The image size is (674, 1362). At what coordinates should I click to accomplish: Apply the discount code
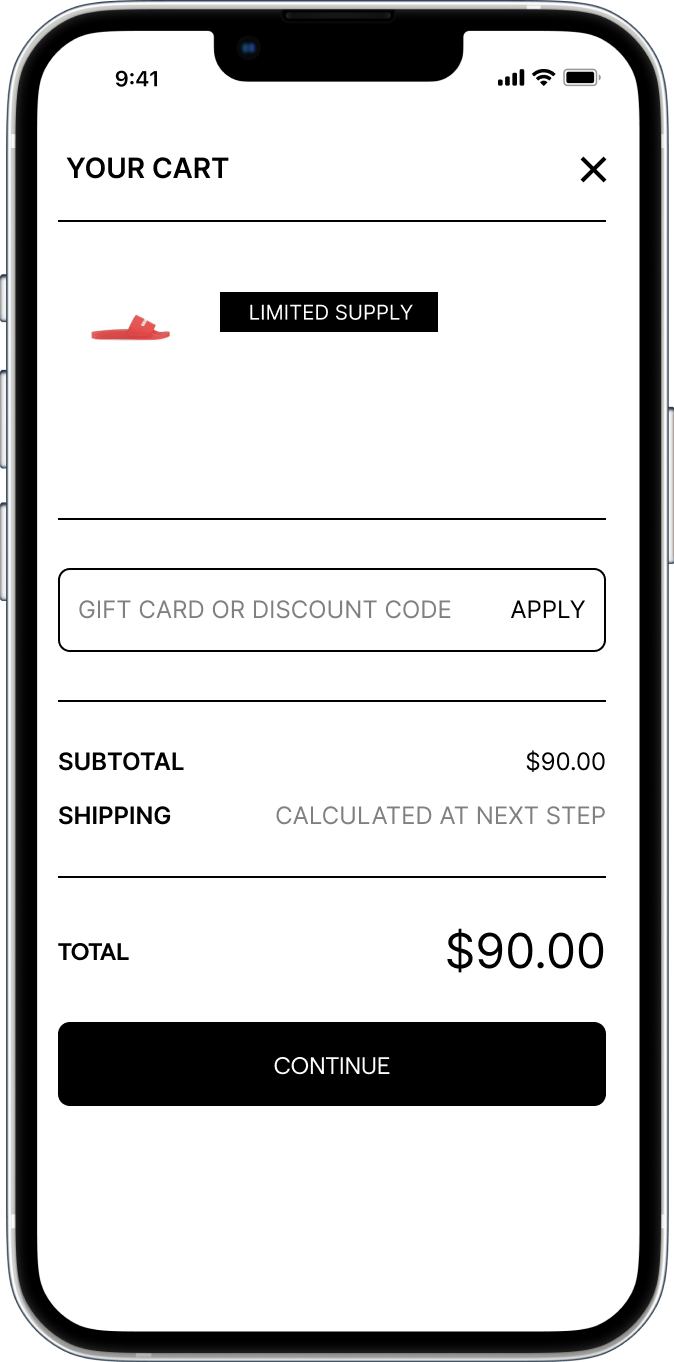pyautogui.click(x=547, y=610)
